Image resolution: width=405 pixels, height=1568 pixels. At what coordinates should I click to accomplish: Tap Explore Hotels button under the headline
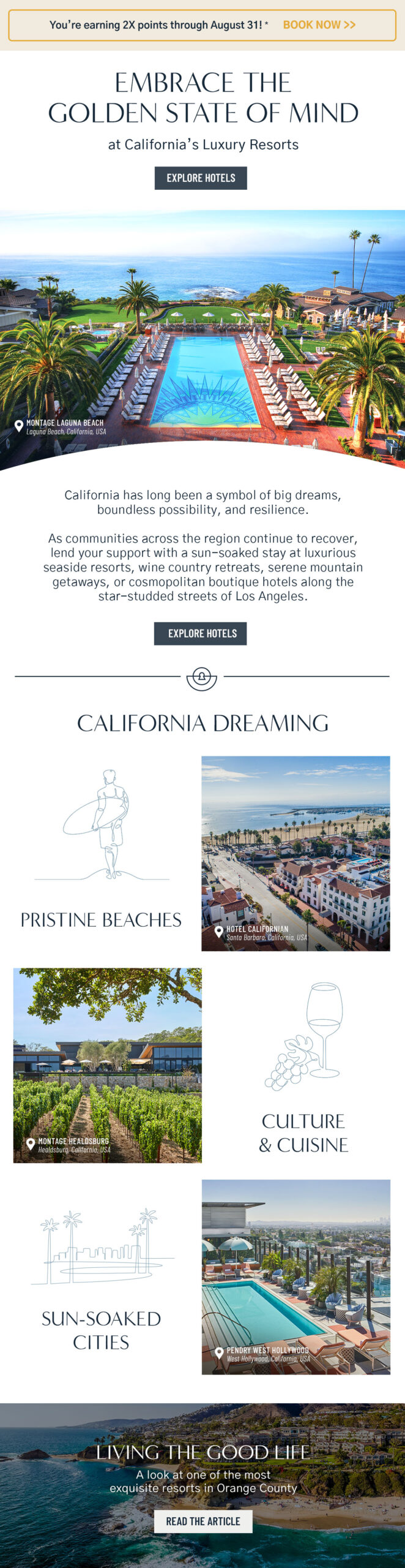(x=201, y=178)
